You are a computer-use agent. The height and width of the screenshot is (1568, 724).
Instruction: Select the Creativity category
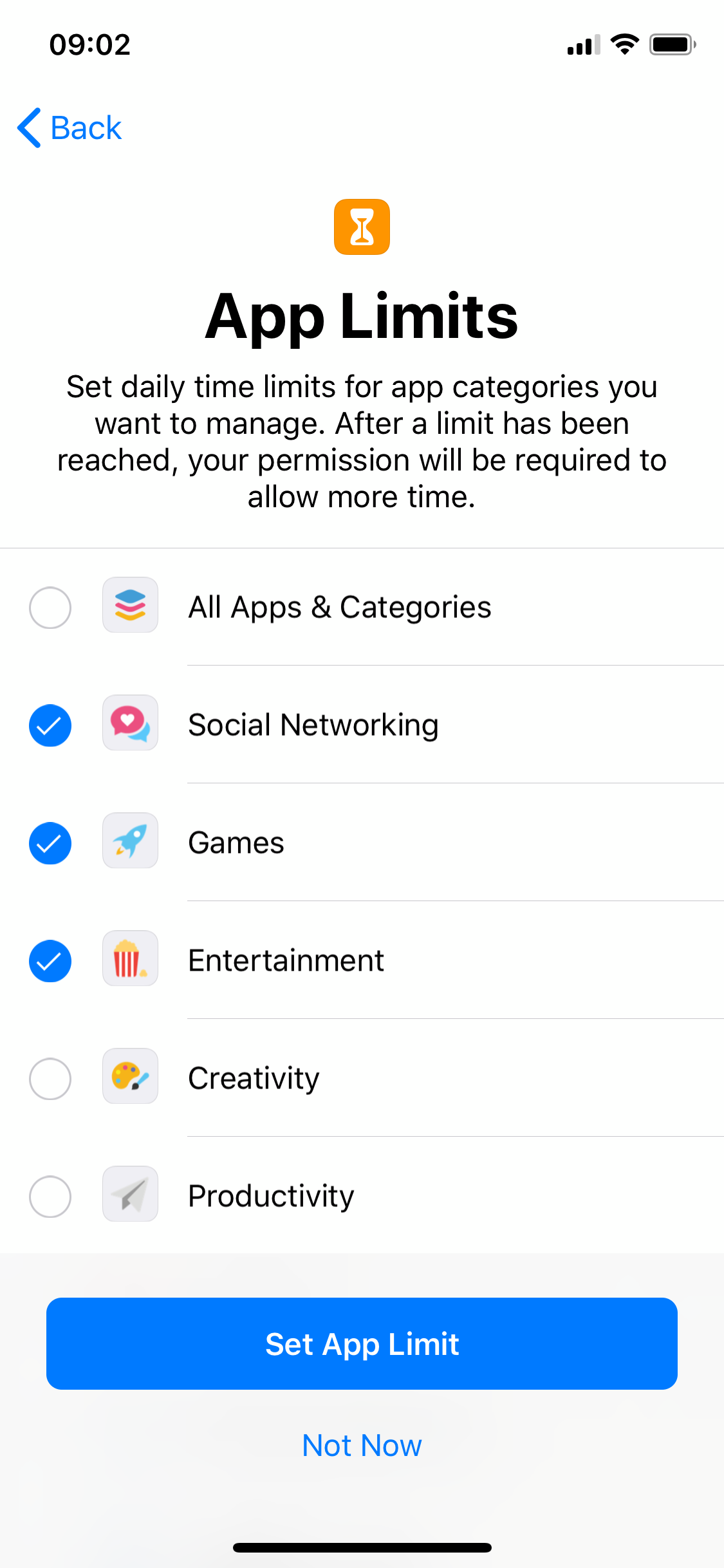(362, 1078)
